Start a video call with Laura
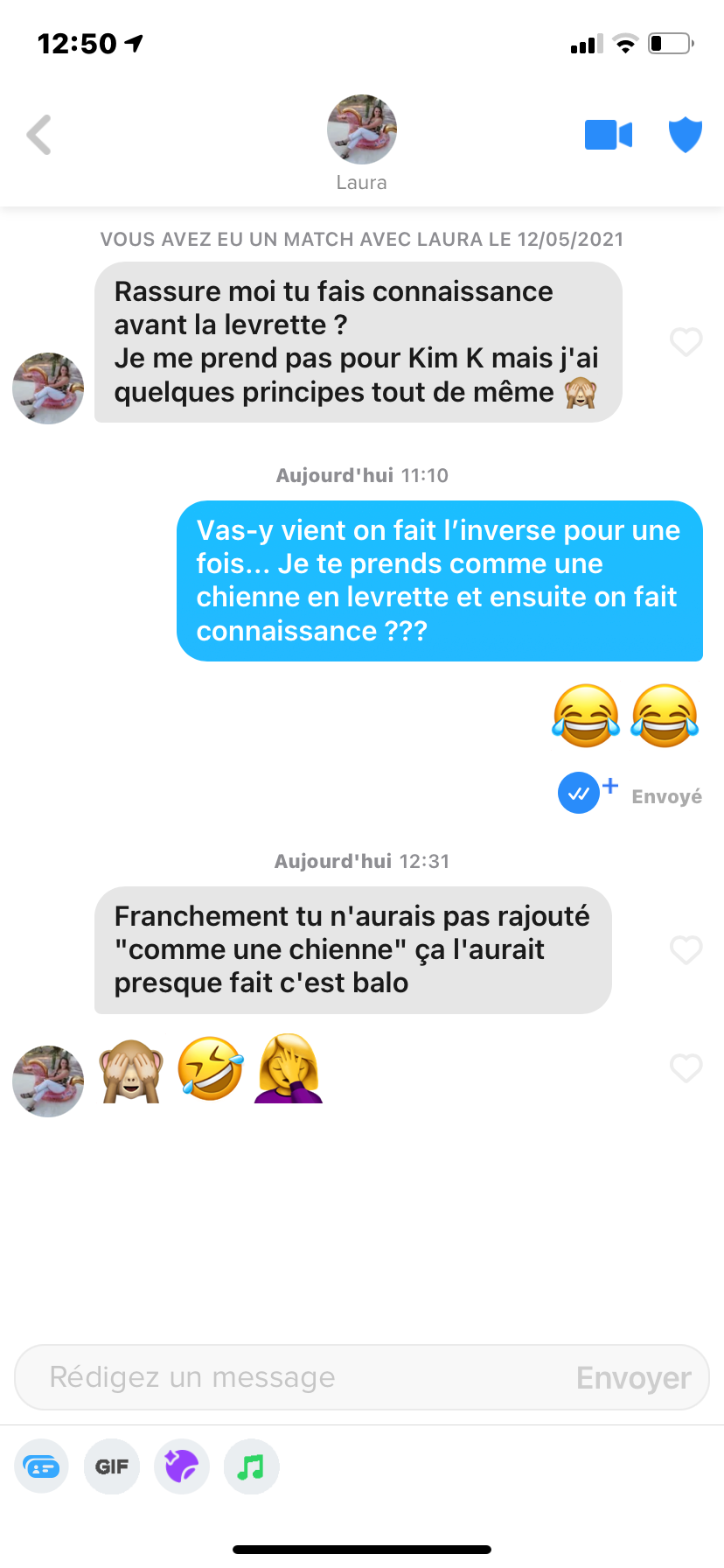724x1568 pixels. pyautogui.click(x=609, y=135)
